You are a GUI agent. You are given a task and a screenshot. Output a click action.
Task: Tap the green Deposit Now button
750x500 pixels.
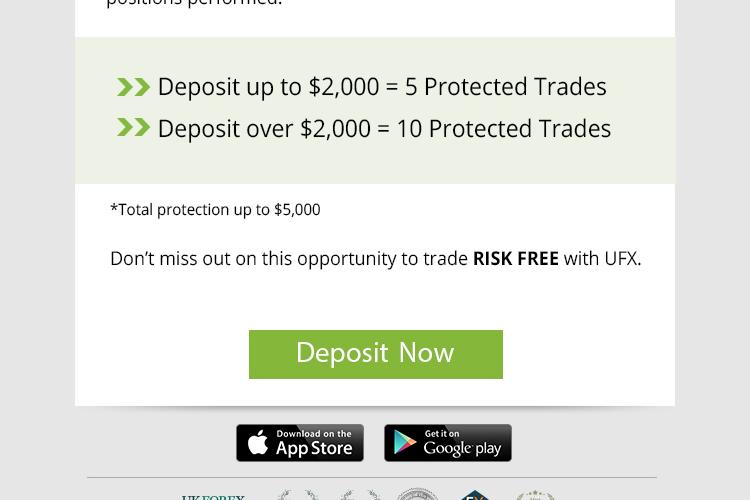[375, 354]
